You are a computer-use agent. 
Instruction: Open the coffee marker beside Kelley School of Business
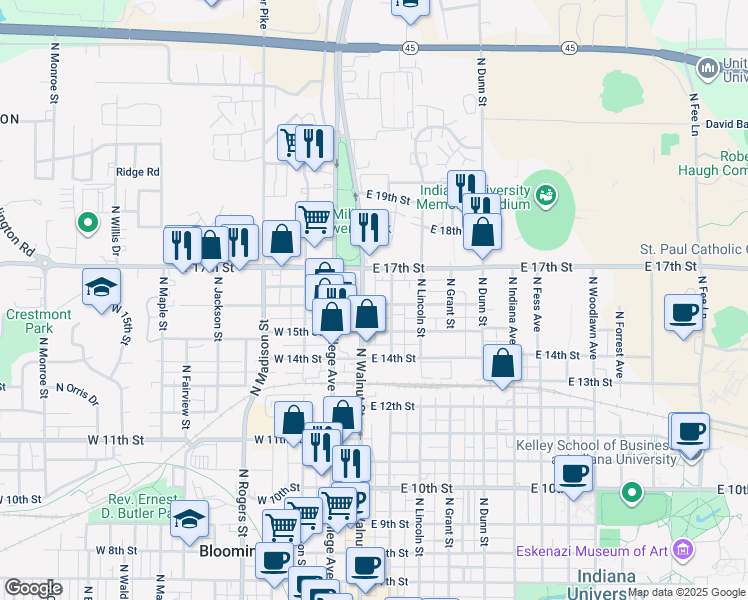click(690, 433)
